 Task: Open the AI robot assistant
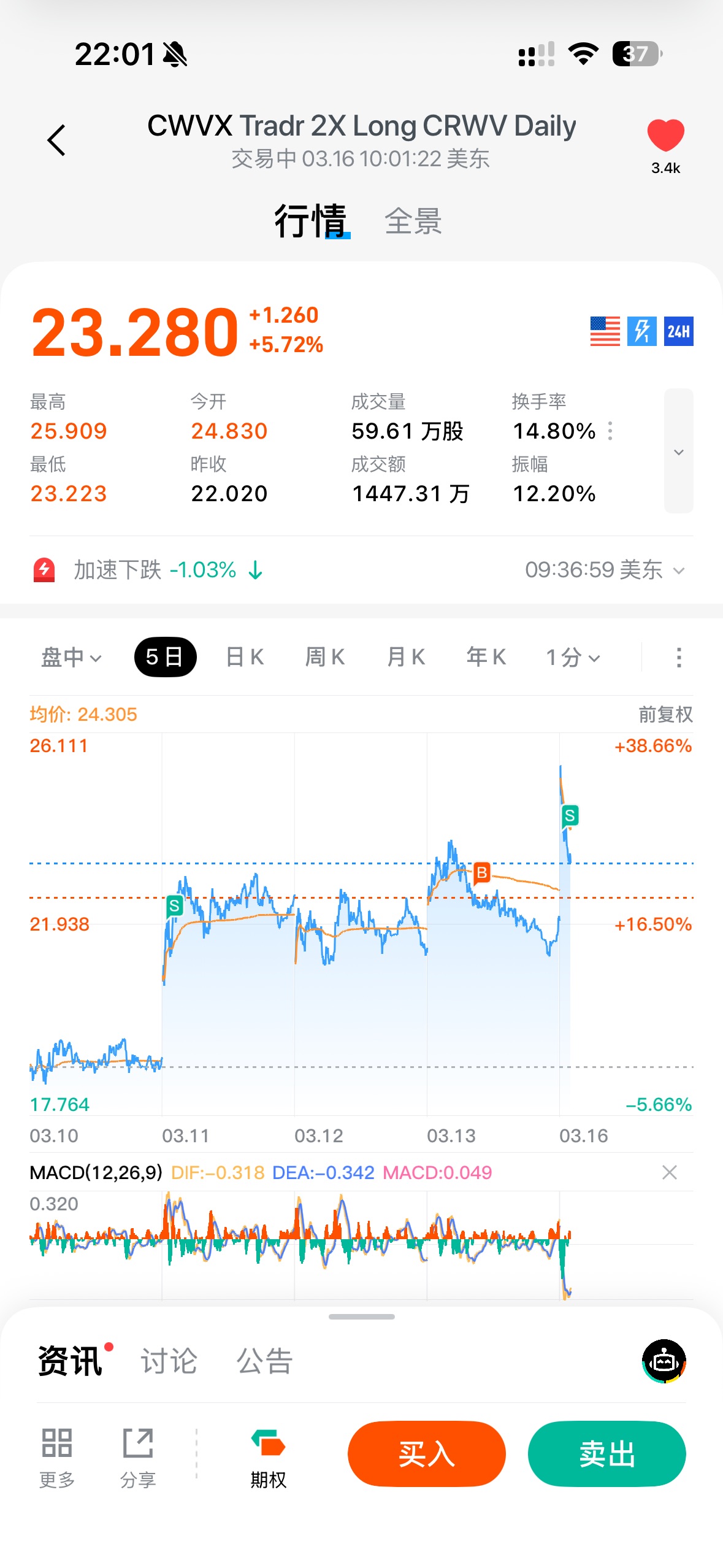click(664, 1361)
